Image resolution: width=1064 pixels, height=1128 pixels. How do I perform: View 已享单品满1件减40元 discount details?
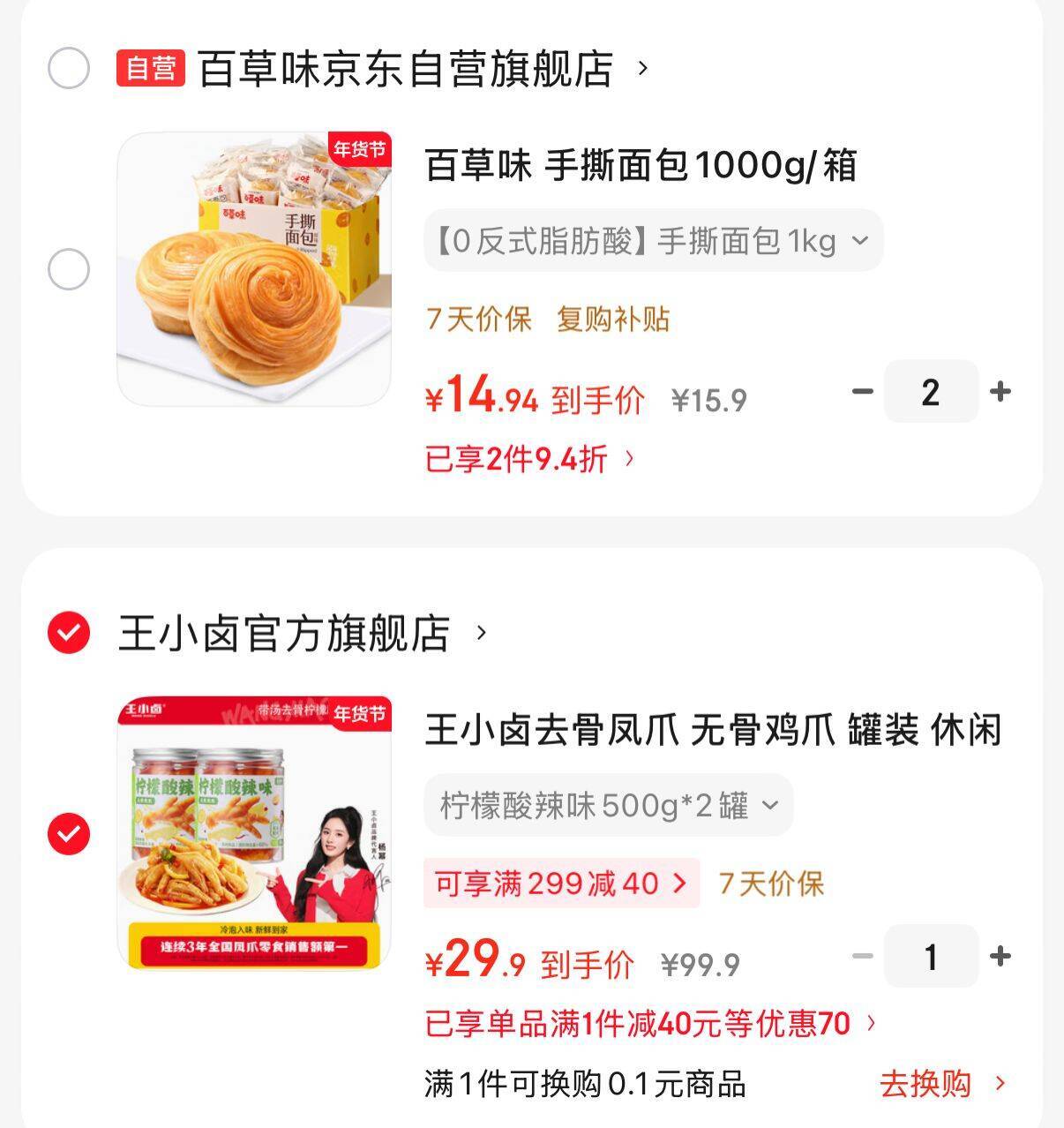[650, 1024]
